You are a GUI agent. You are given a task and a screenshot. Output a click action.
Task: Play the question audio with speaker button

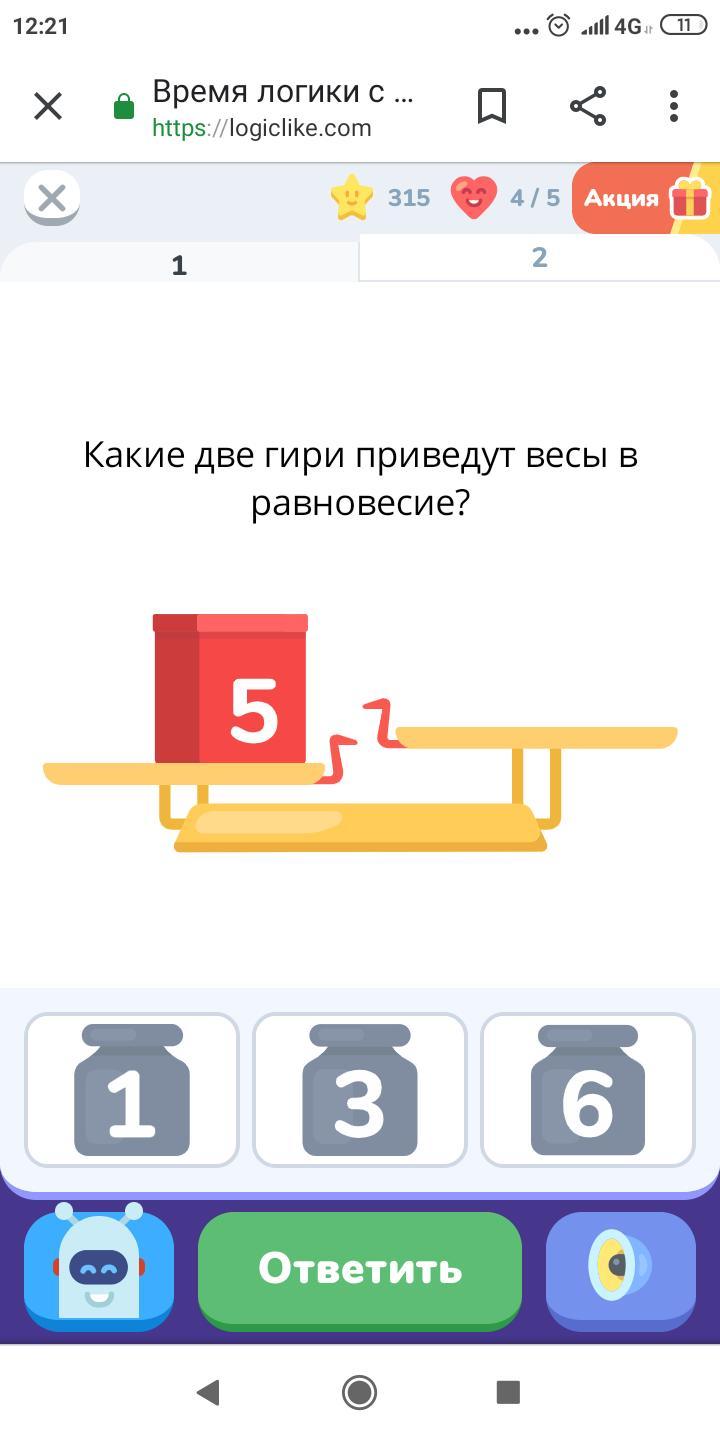coord(621,1270)
